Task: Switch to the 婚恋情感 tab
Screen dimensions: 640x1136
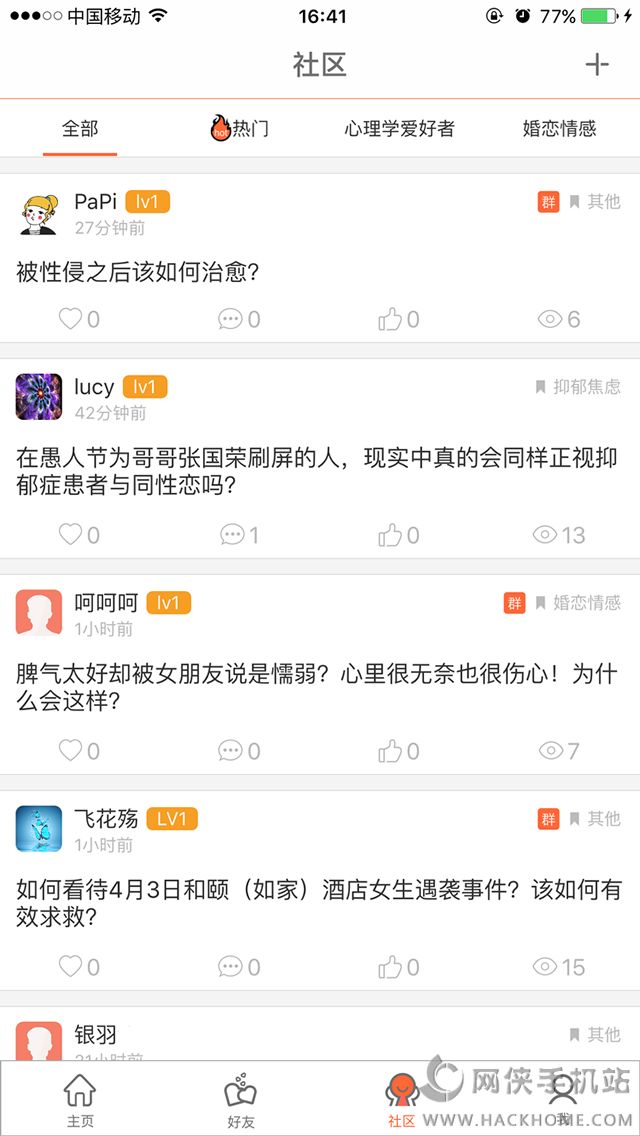Action: point(559,128)
